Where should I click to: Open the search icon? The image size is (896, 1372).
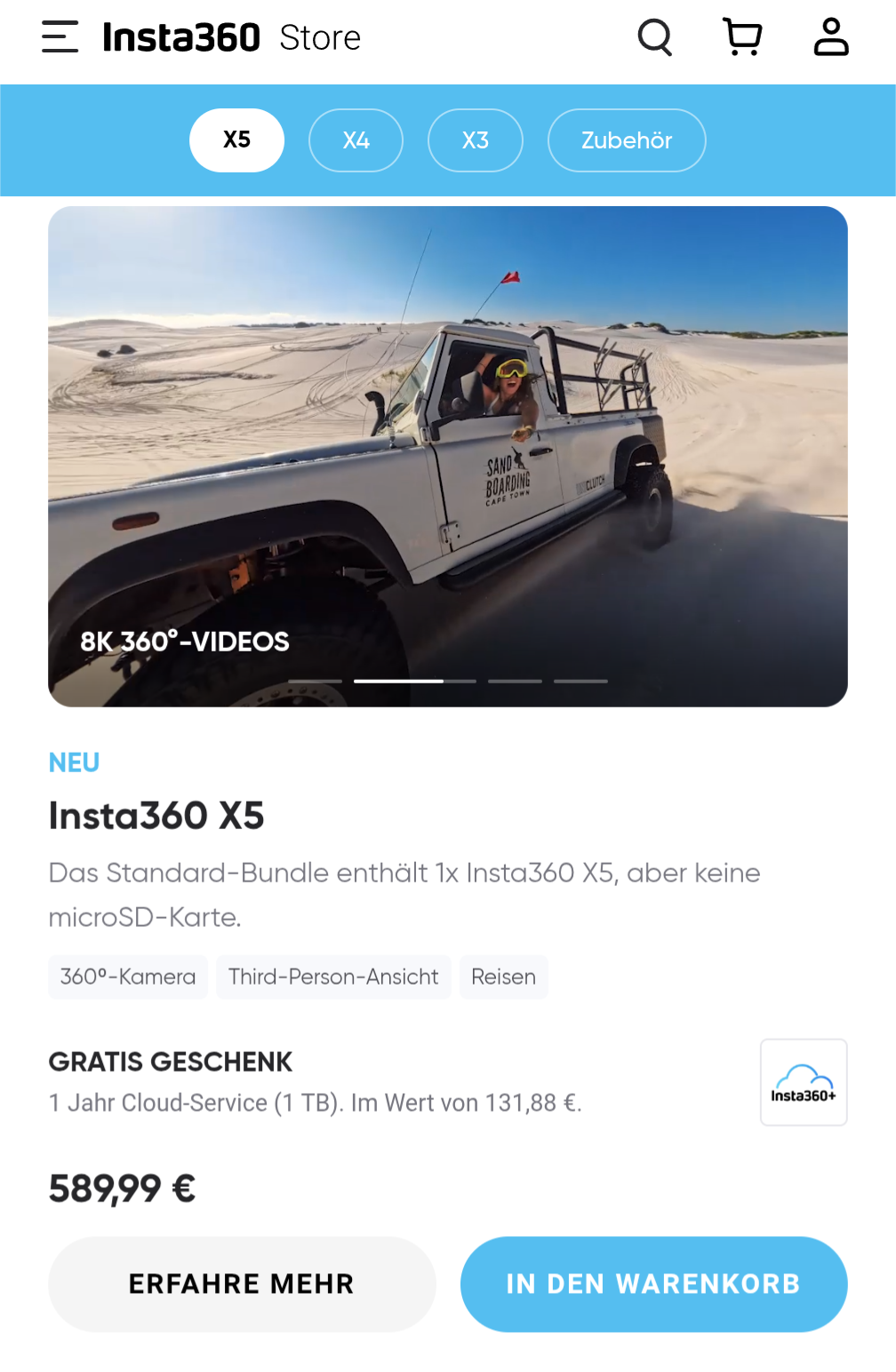point(655,37)
